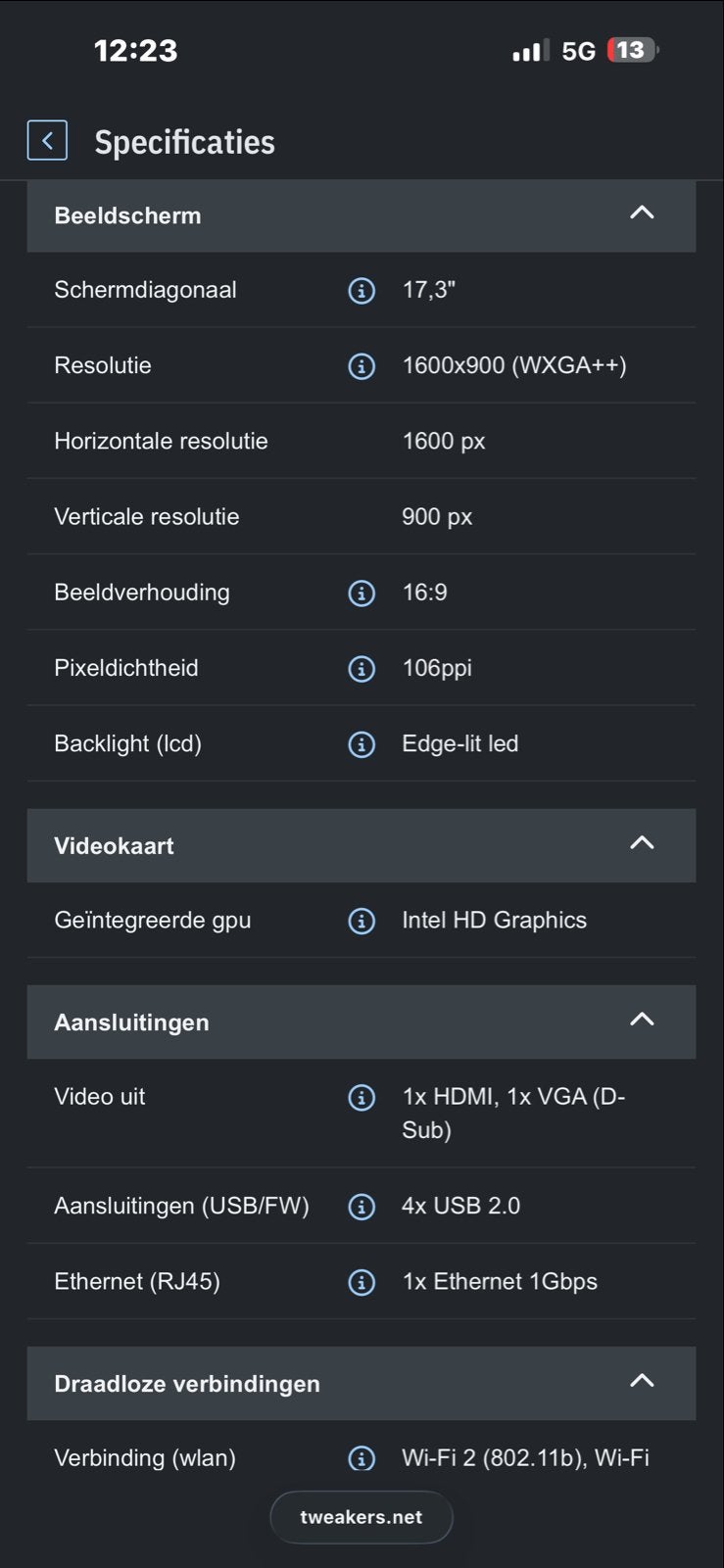
Task: Collapse the Videokaart section
Action: pos(642,843)
